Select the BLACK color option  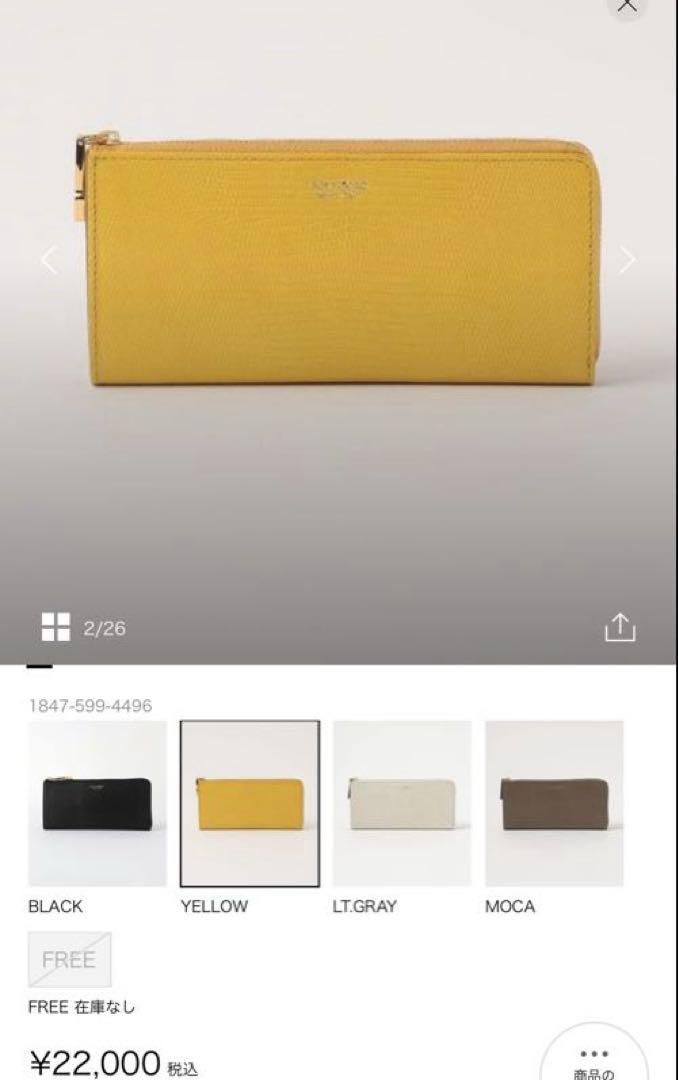97,803
